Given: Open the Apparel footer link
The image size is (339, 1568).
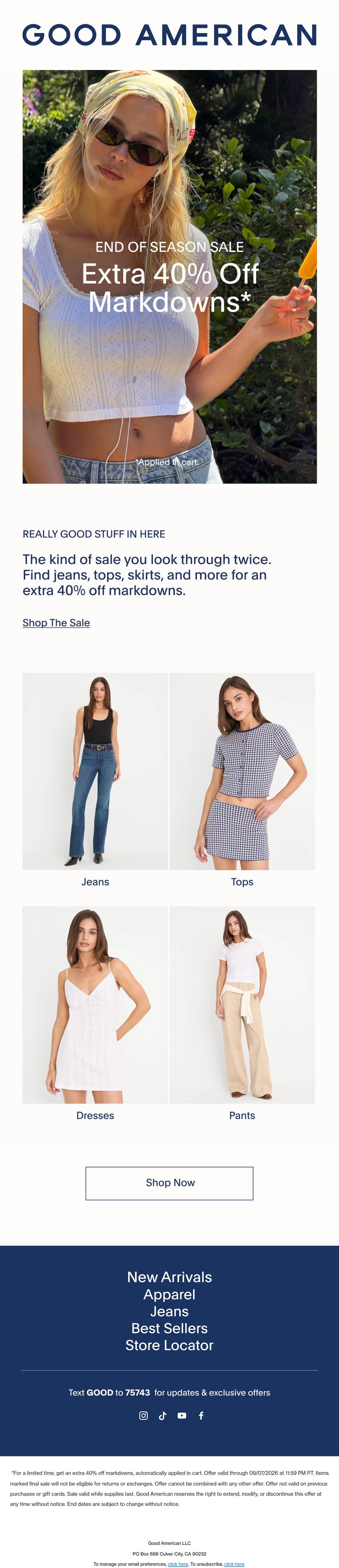Looking at the screenshot, I should coord(169,1294).
